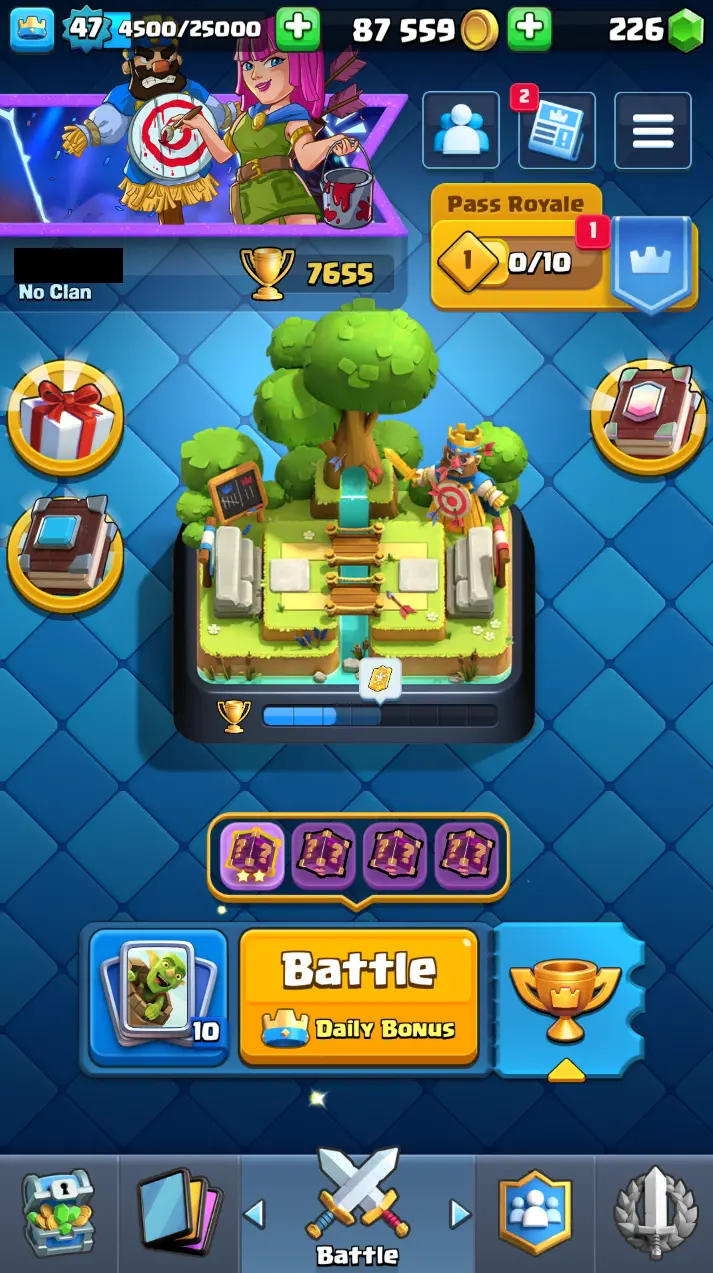Screen dimensions: 713x1273
Task: Open the news feed with 2 alerts
Action: [x=557, y=130]
